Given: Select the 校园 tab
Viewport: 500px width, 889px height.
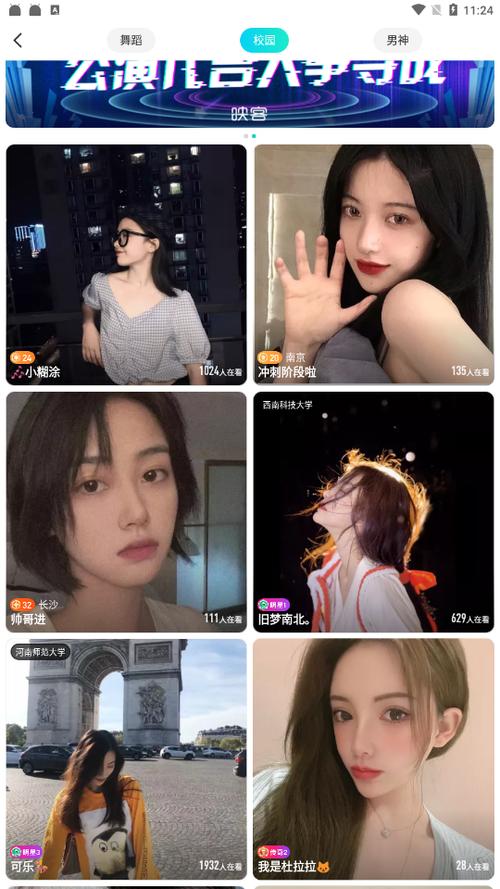Looking at the screenshot, I should click(264, 40).
